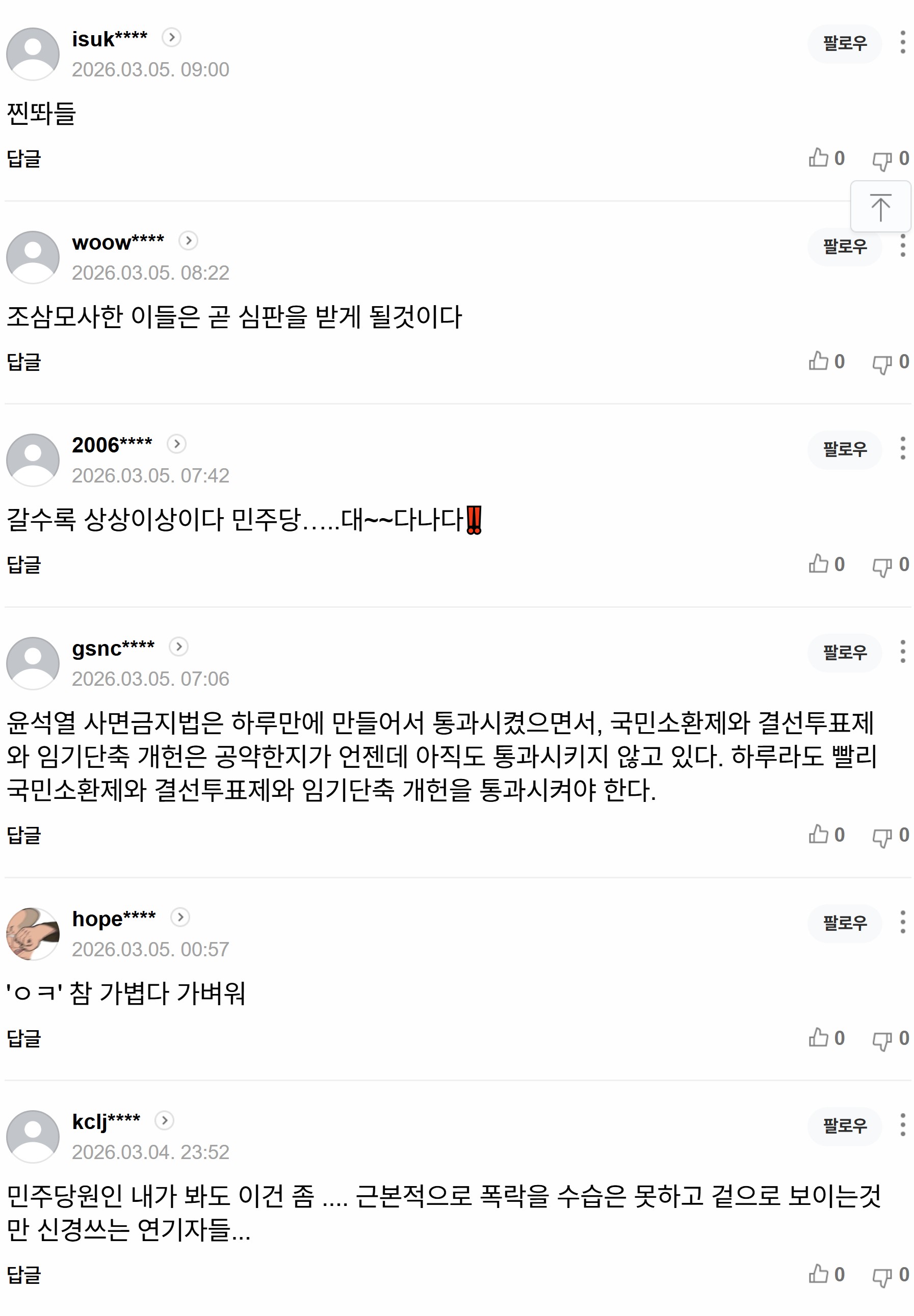Screen dimensions: 914x1316
Task: Open overflow menu on hope**** comment
Action: (903, 922)
